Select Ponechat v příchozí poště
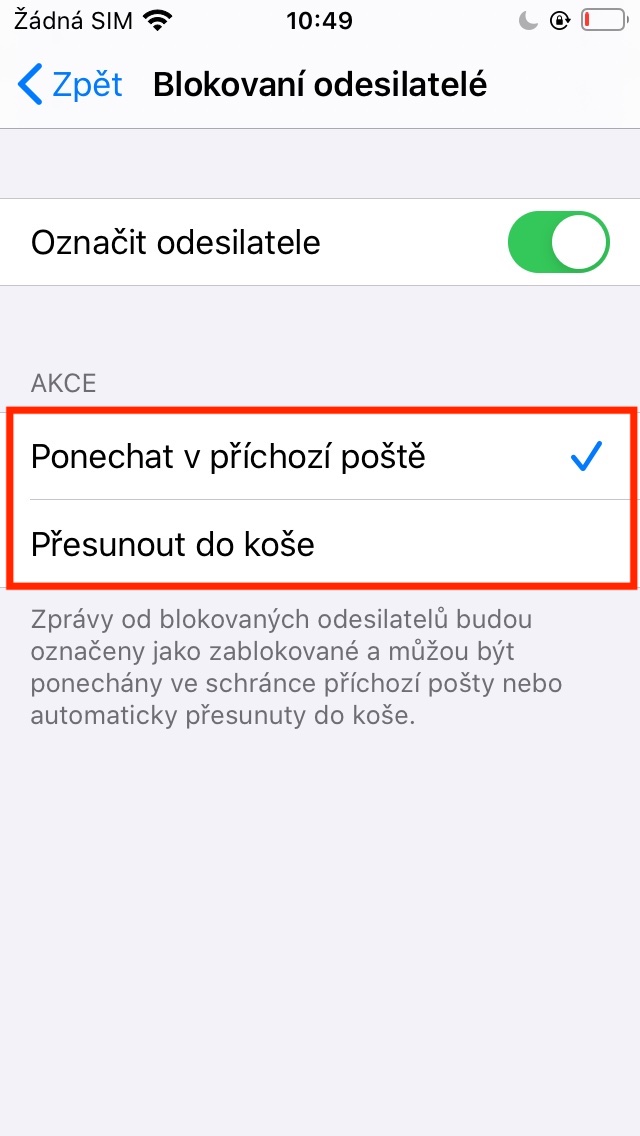The width and height of the screenshot is (640, 1136). tap(320, 456)
